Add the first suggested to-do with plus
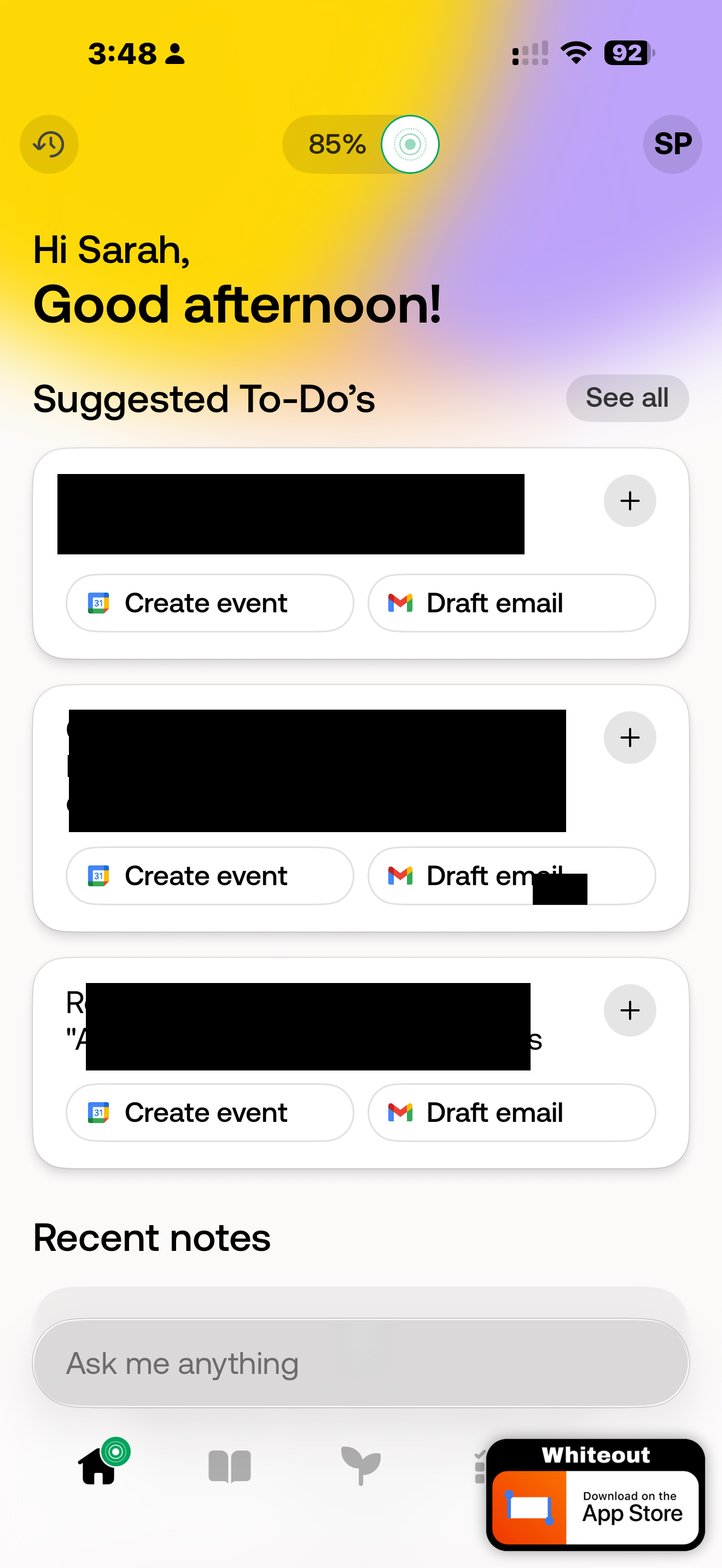Image resolution: width=722 pixels, height=1568 pixels. click(630, 501)
